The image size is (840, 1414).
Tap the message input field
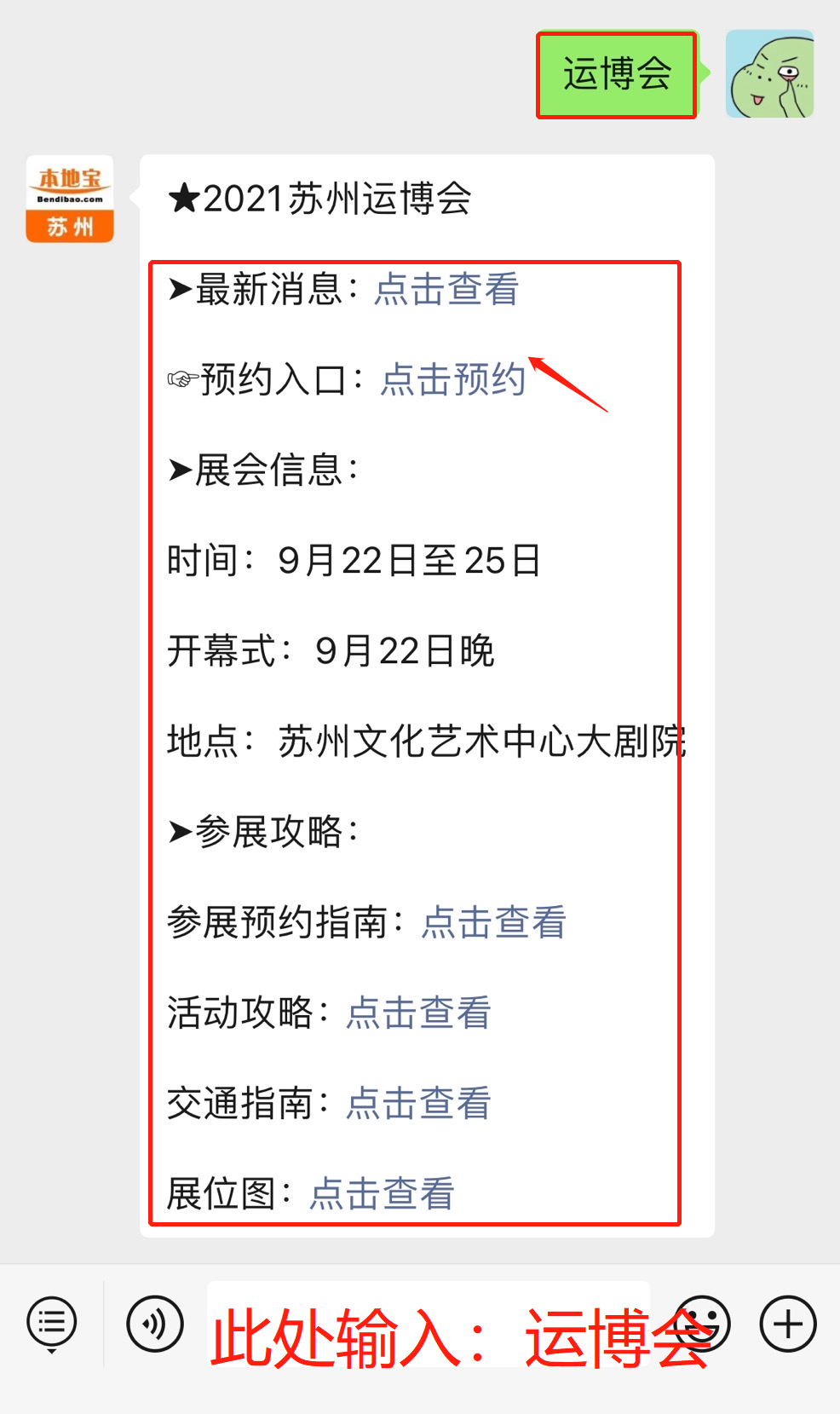[x=429, y=1324]
